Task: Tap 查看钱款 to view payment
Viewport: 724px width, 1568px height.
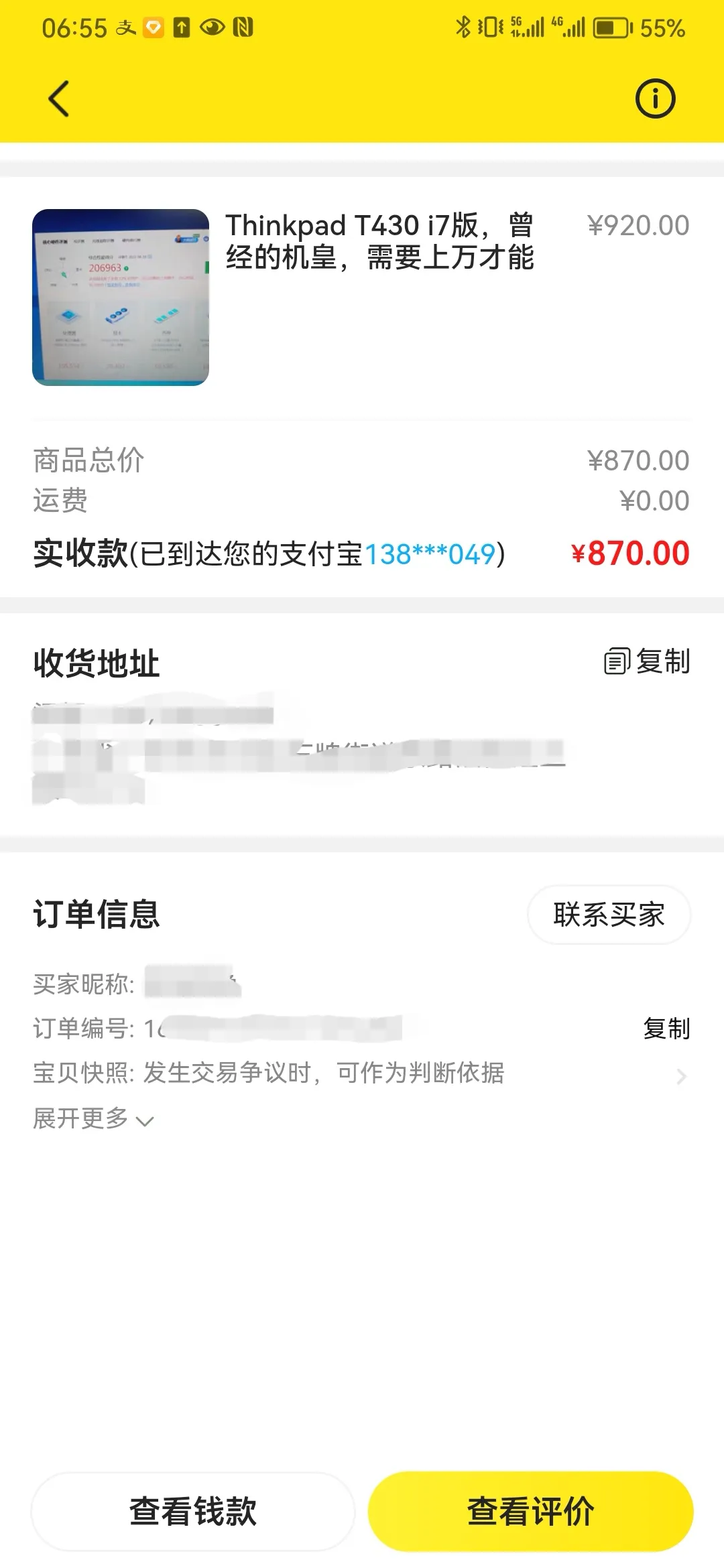Action: (193, 1511)
